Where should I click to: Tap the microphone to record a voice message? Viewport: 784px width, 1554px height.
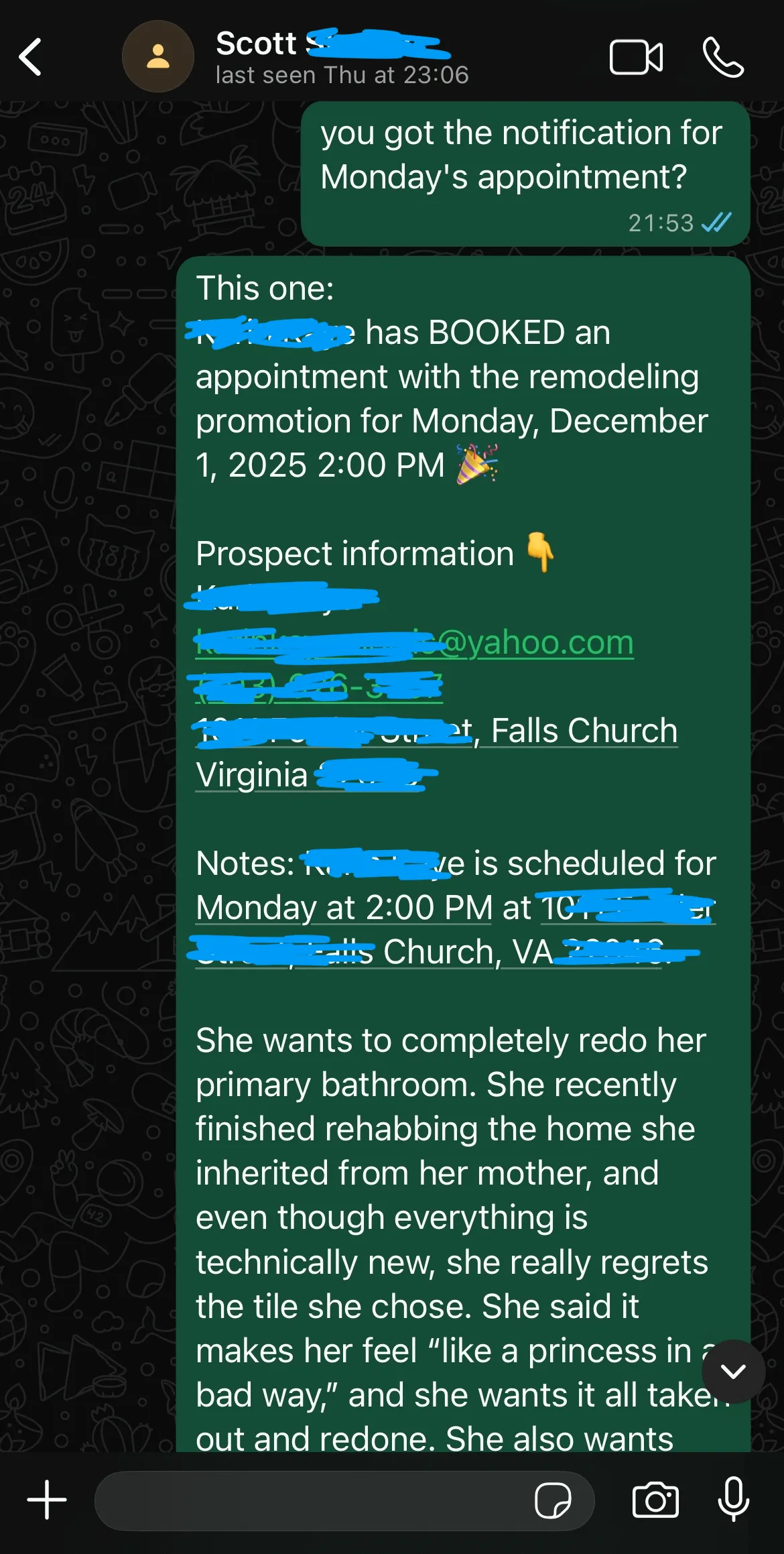734,1499
